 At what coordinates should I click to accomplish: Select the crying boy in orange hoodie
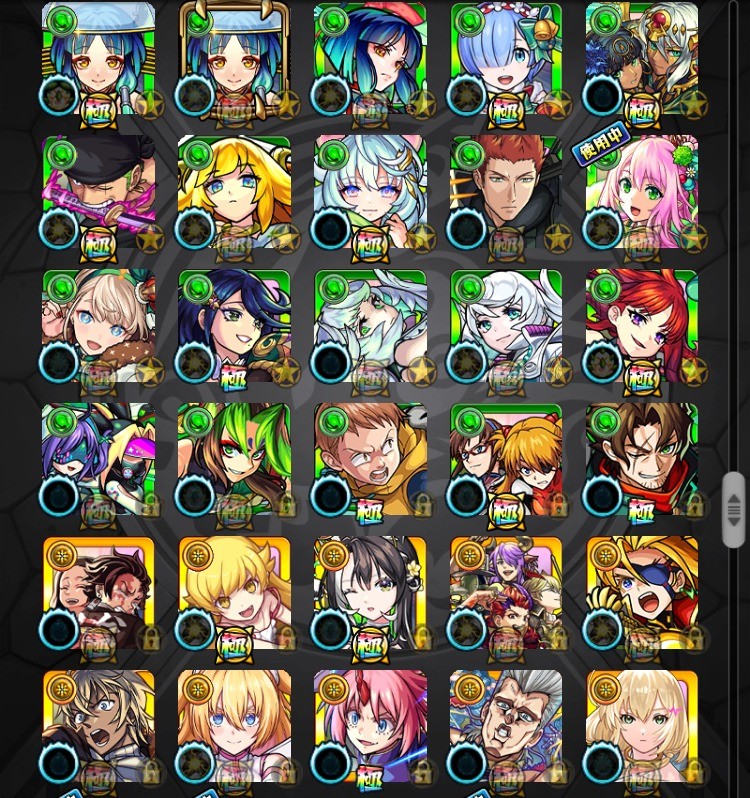coord(370,460)
